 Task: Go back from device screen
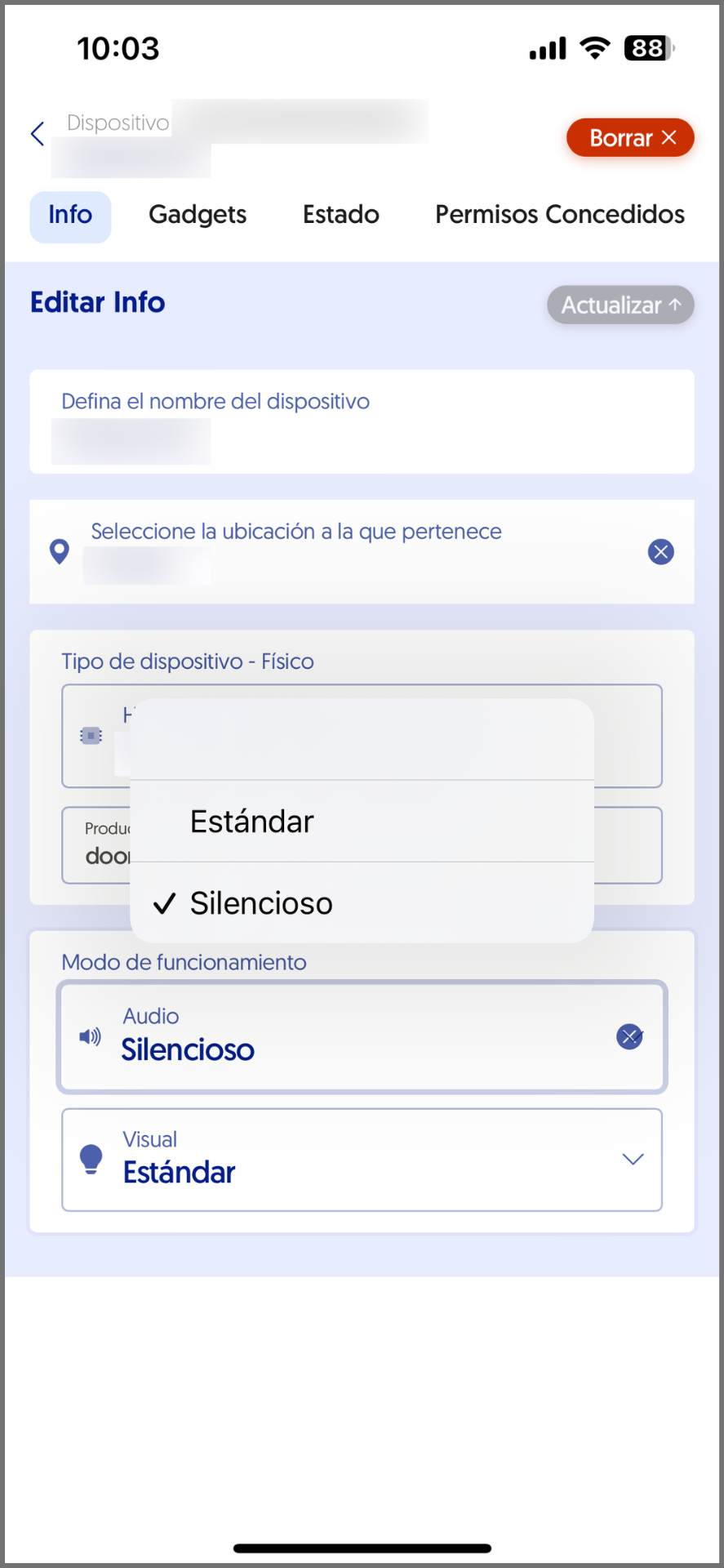click(38, 134)
